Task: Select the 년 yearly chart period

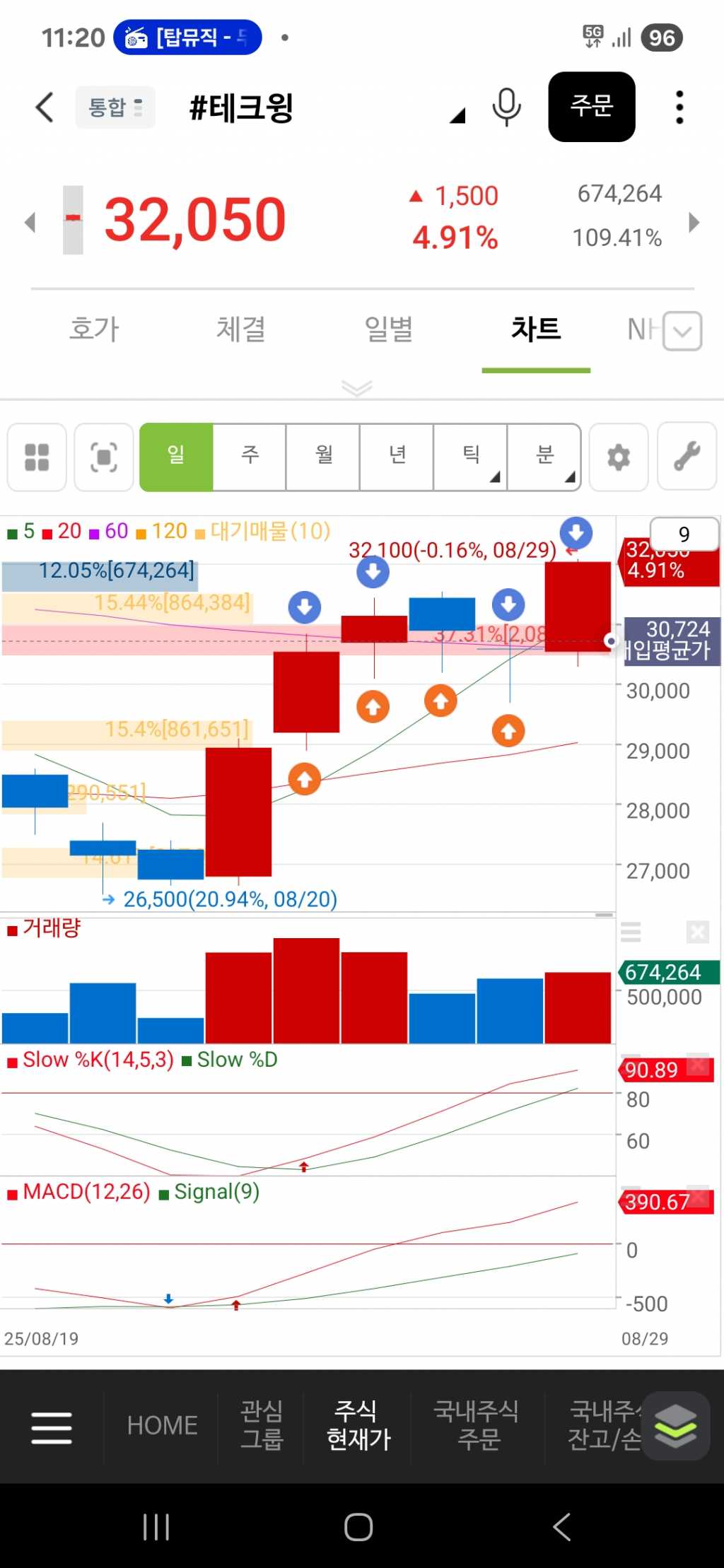Action: coord(397,456)
